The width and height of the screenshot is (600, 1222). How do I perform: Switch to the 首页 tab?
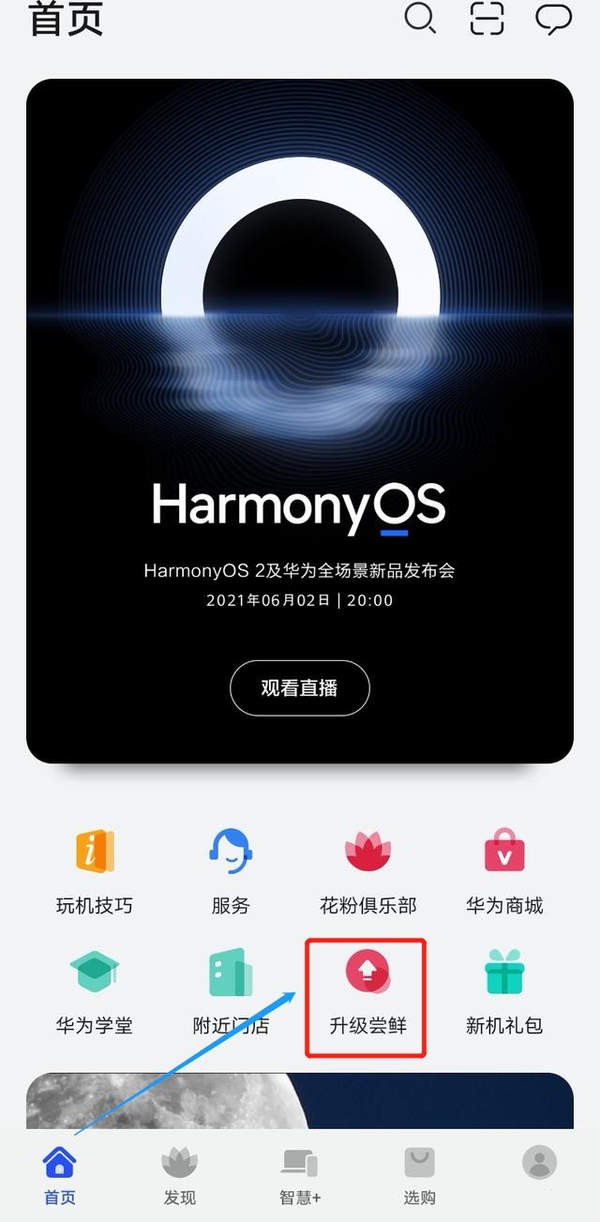[x=60, y=1175]
